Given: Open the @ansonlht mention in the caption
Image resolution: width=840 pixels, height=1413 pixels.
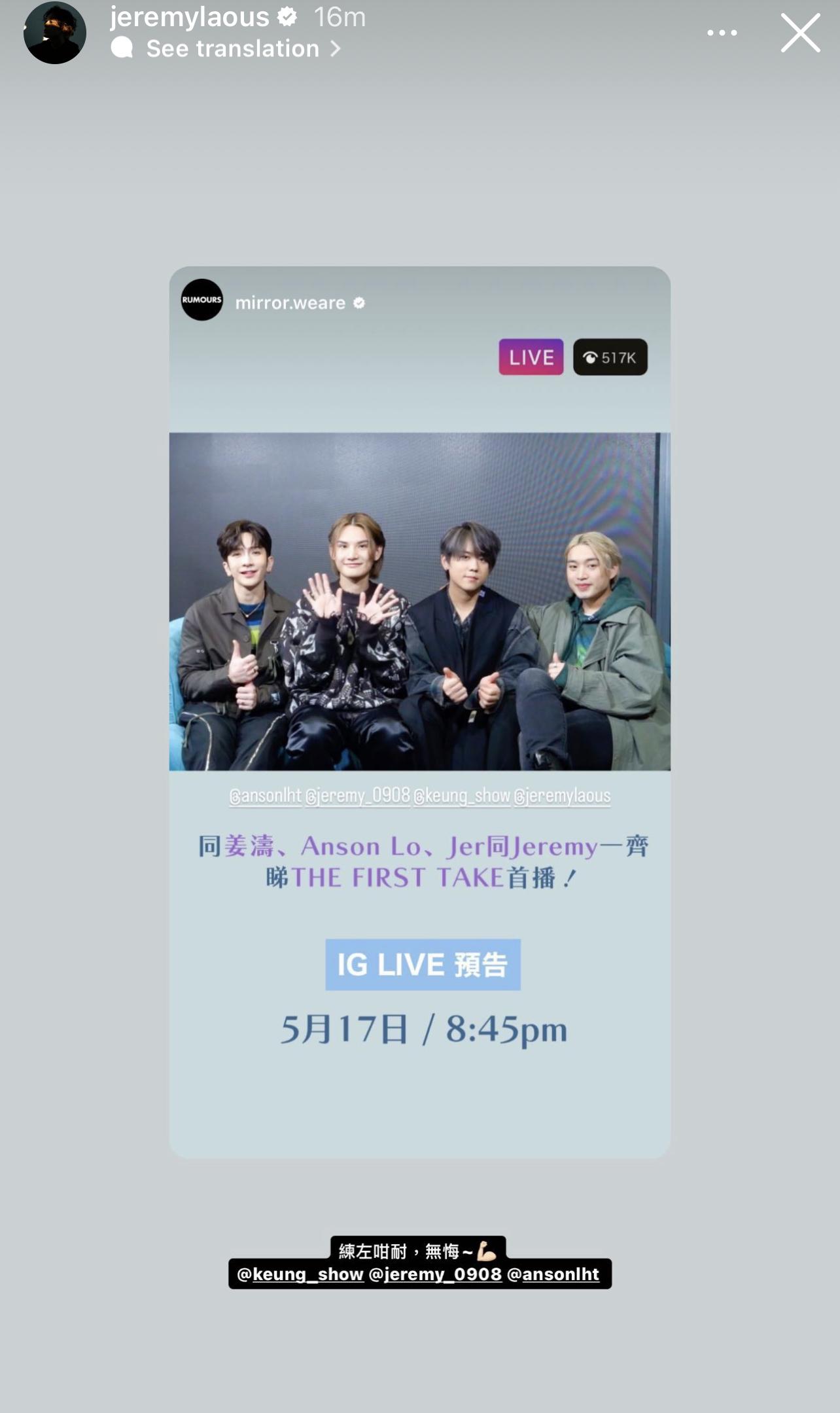Looking at the screenshot, I should (553, 1274).
